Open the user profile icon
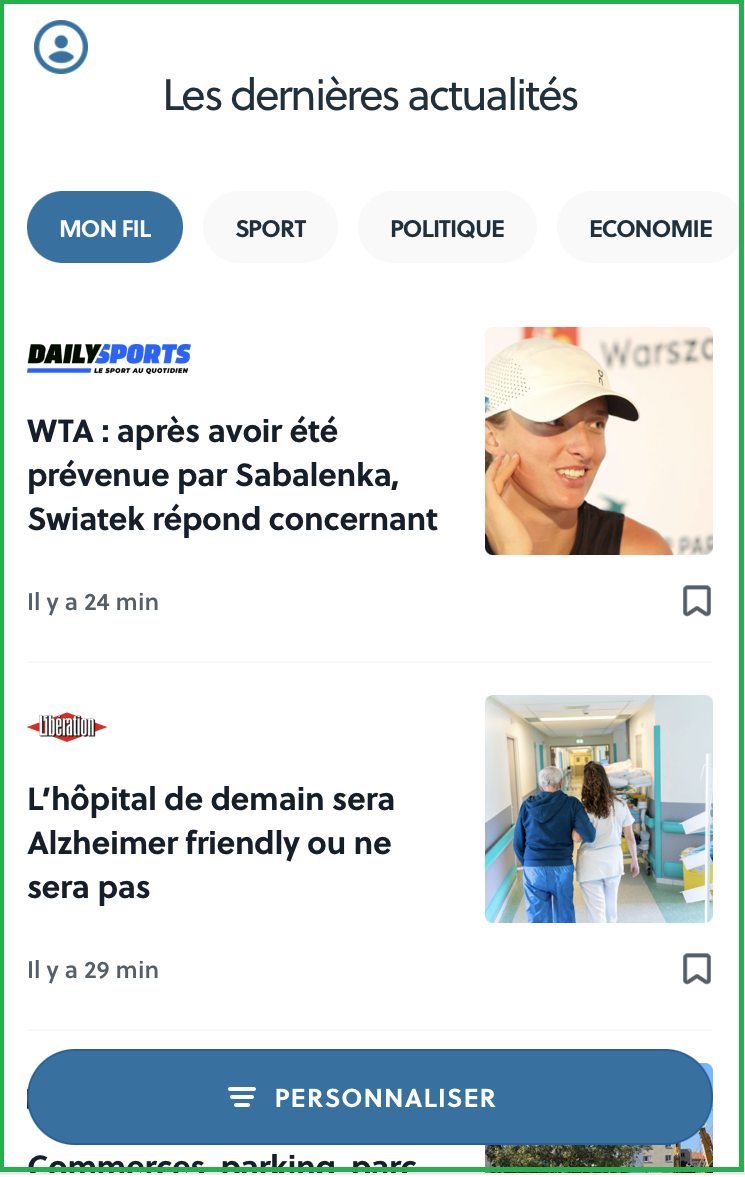745x1177 pixels. pos(61,47)
